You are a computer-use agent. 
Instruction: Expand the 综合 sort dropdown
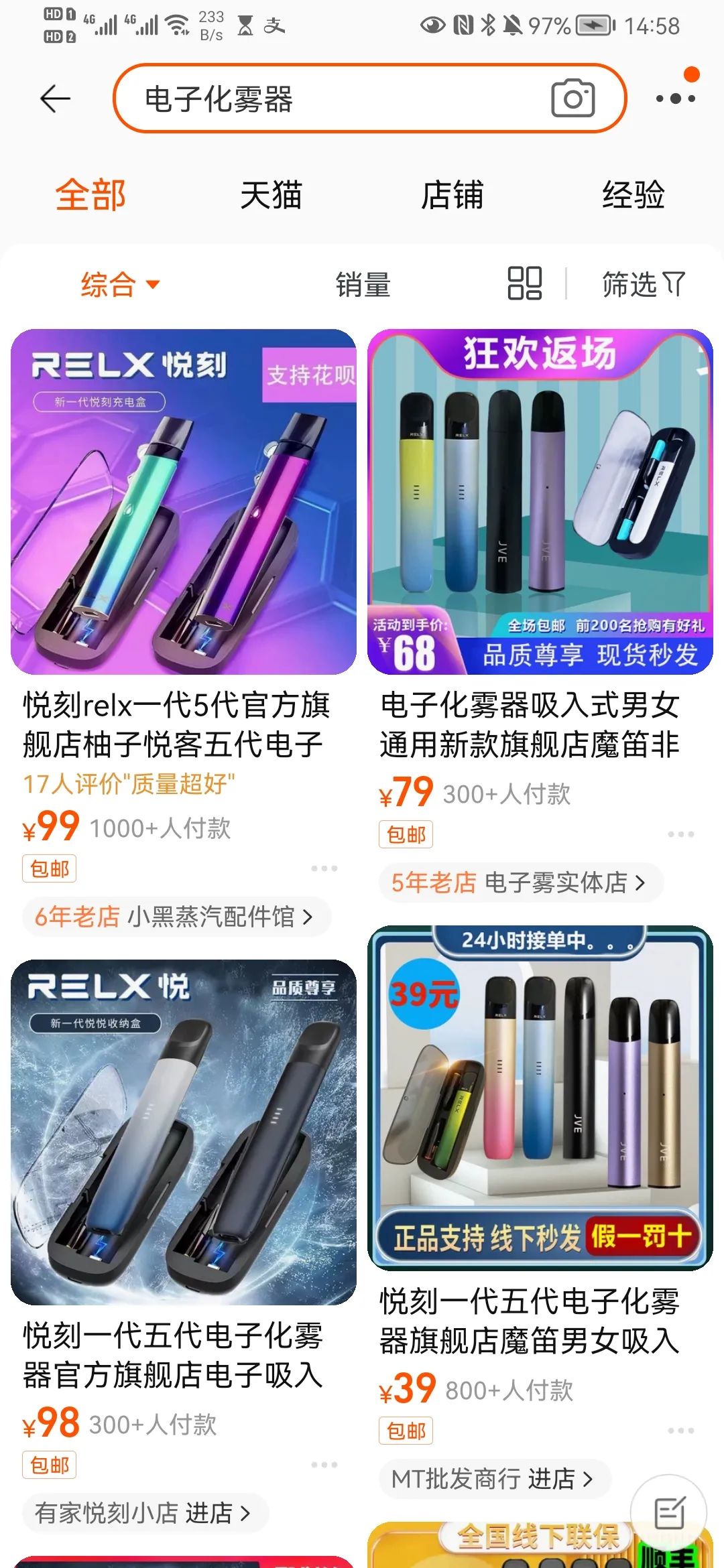[x=119, y=284]
